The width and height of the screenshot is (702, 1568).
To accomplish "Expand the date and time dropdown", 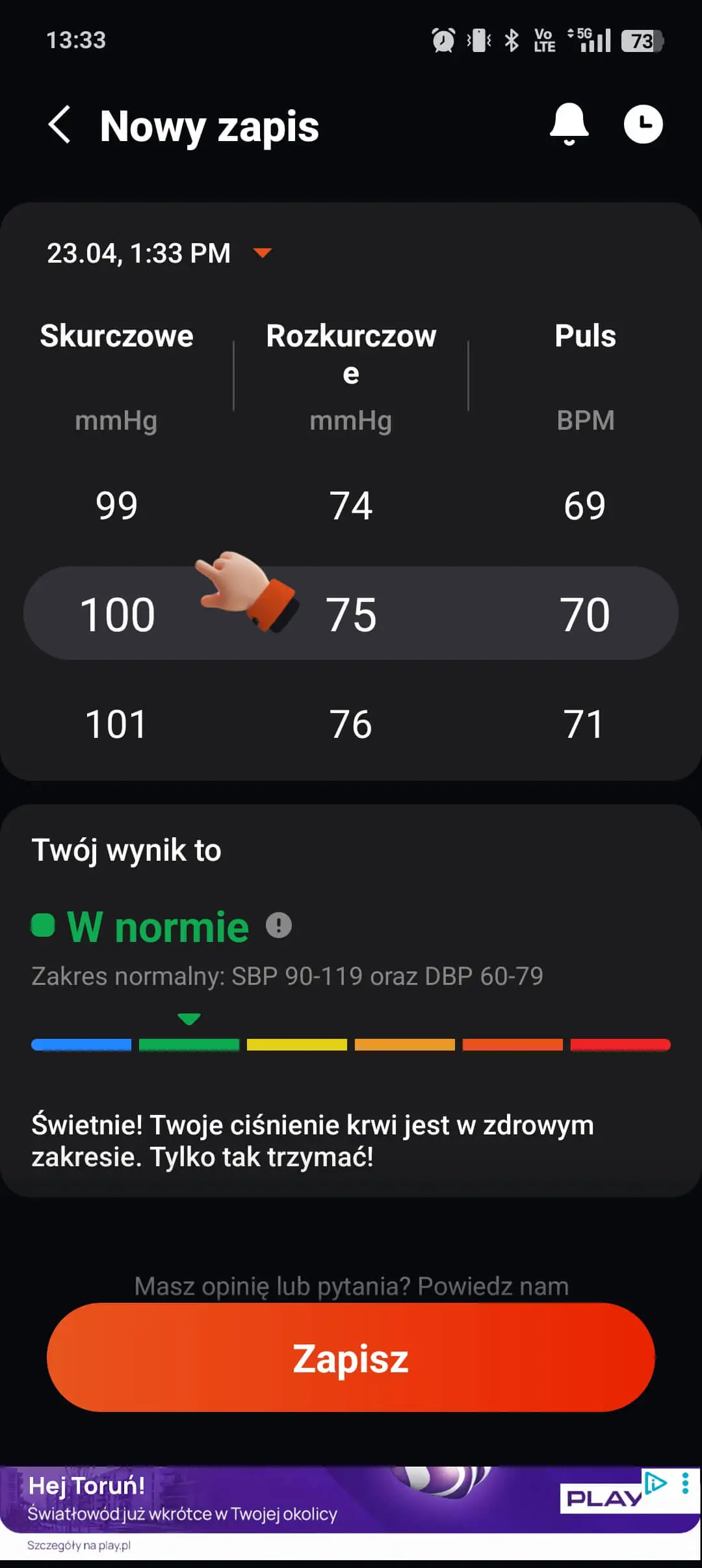I will (263, 253).
